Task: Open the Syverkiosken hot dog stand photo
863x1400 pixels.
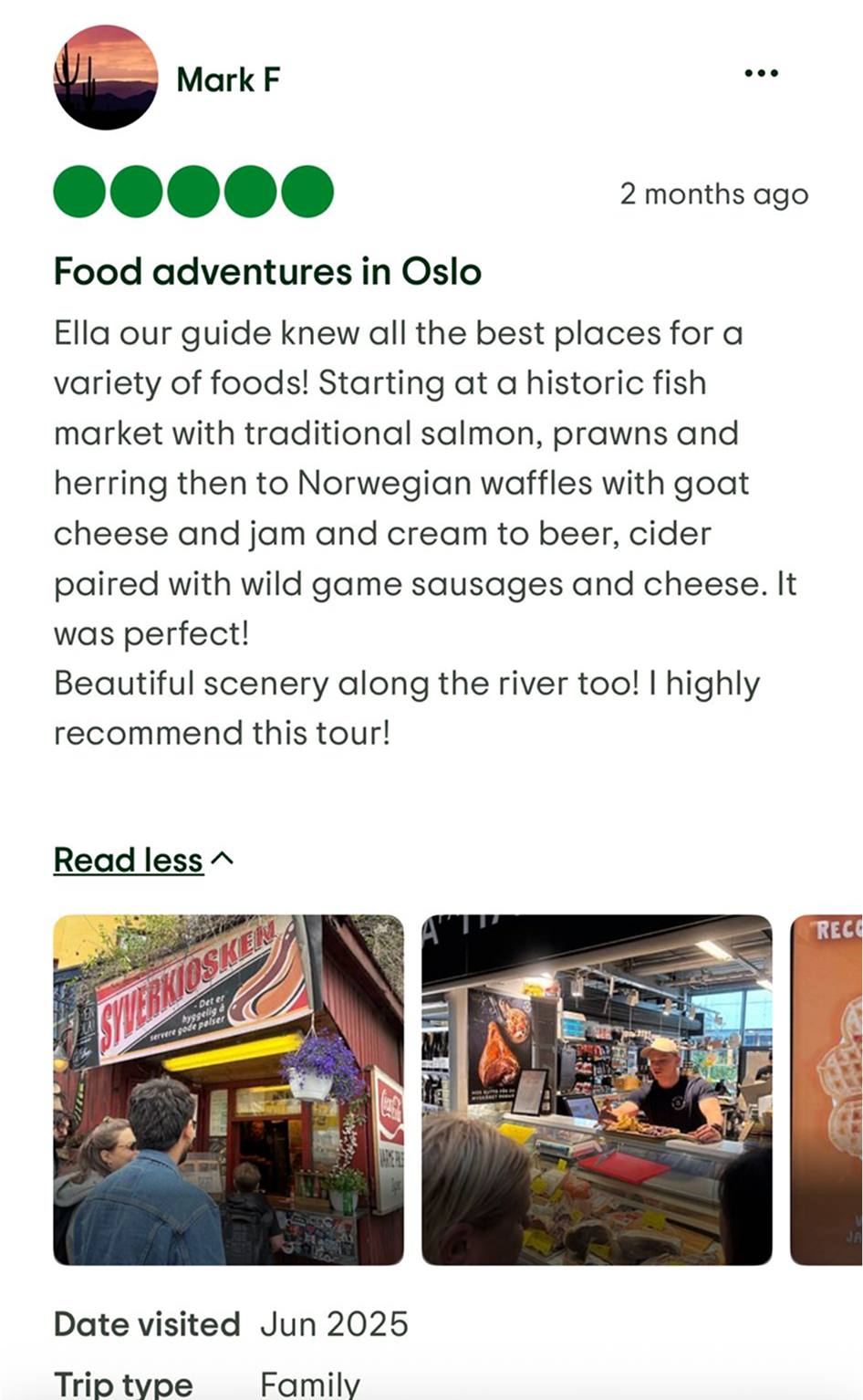Action: pos(228,1090)
